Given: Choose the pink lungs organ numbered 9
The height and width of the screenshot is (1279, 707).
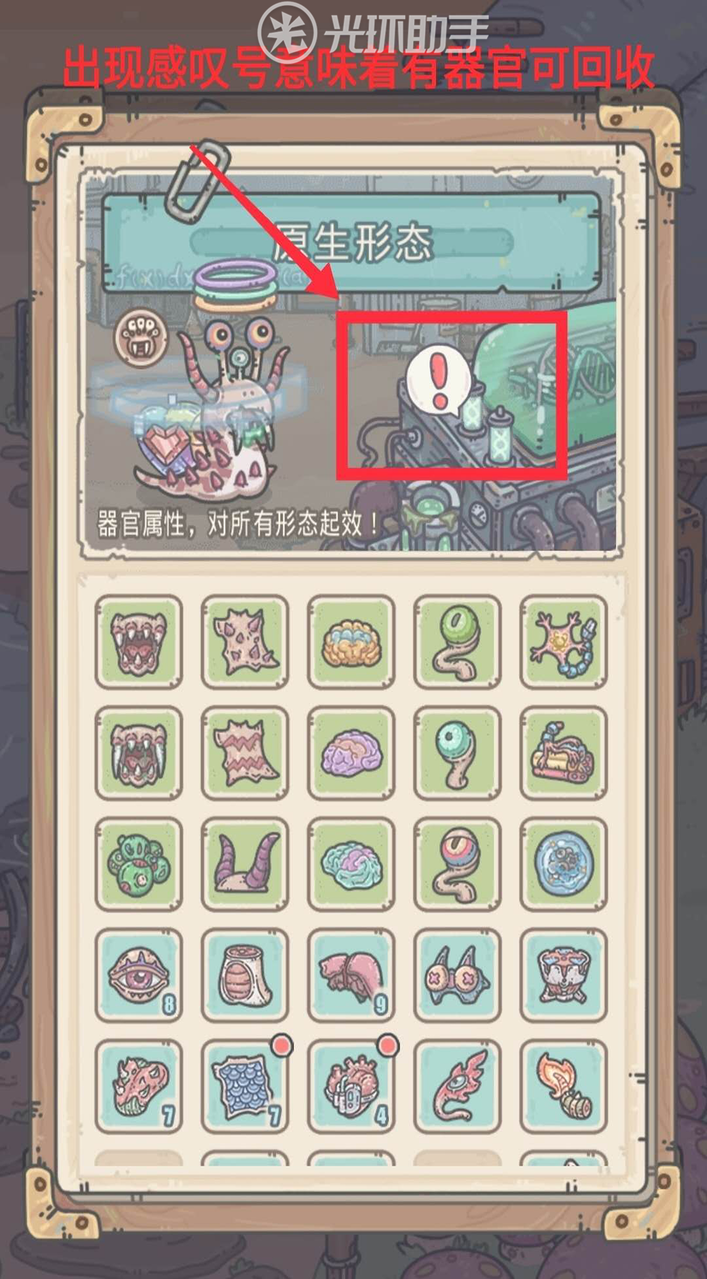Looking at the screenshot, I should point(351,973).
